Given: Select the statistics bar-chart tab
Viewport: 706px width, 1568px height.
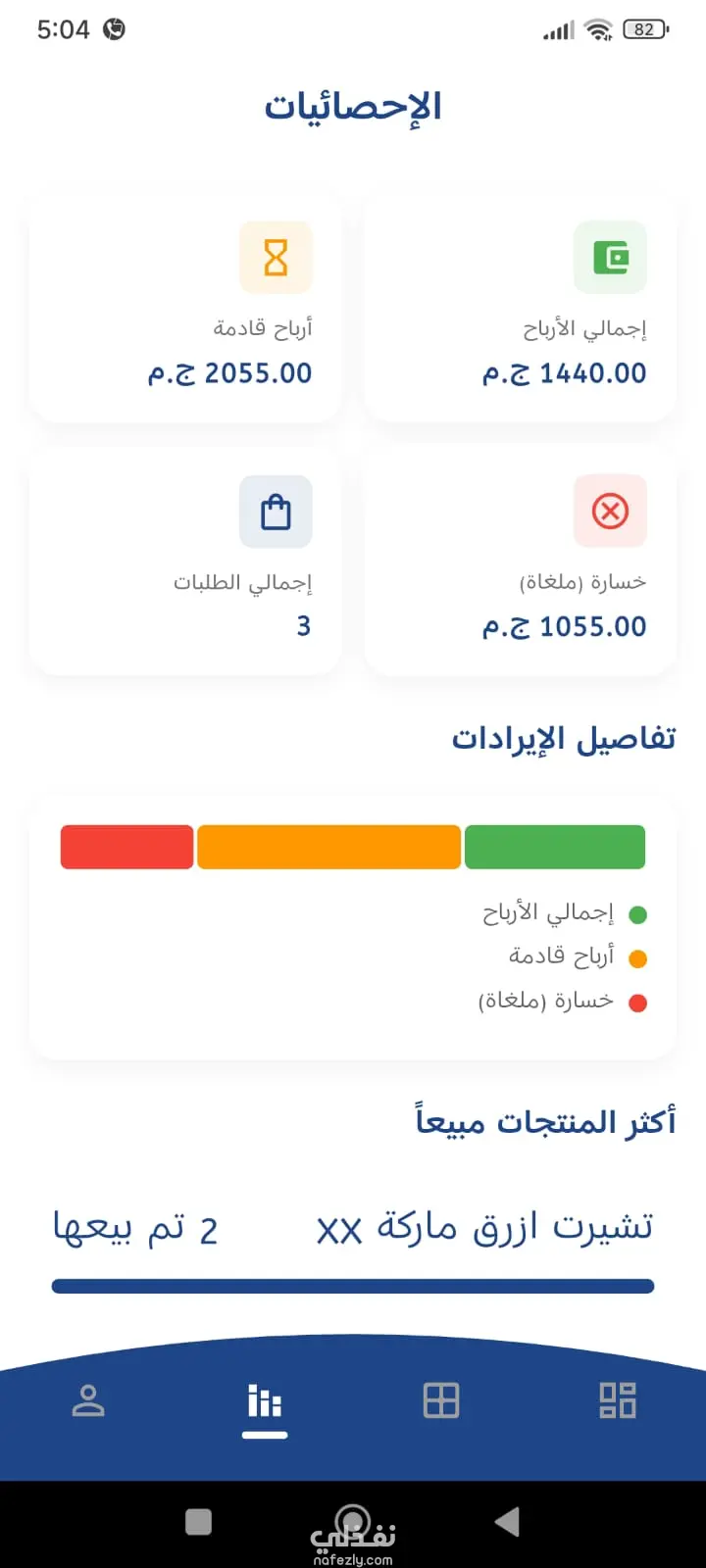Looking at the screenshot, I should tap(265, 1400).
